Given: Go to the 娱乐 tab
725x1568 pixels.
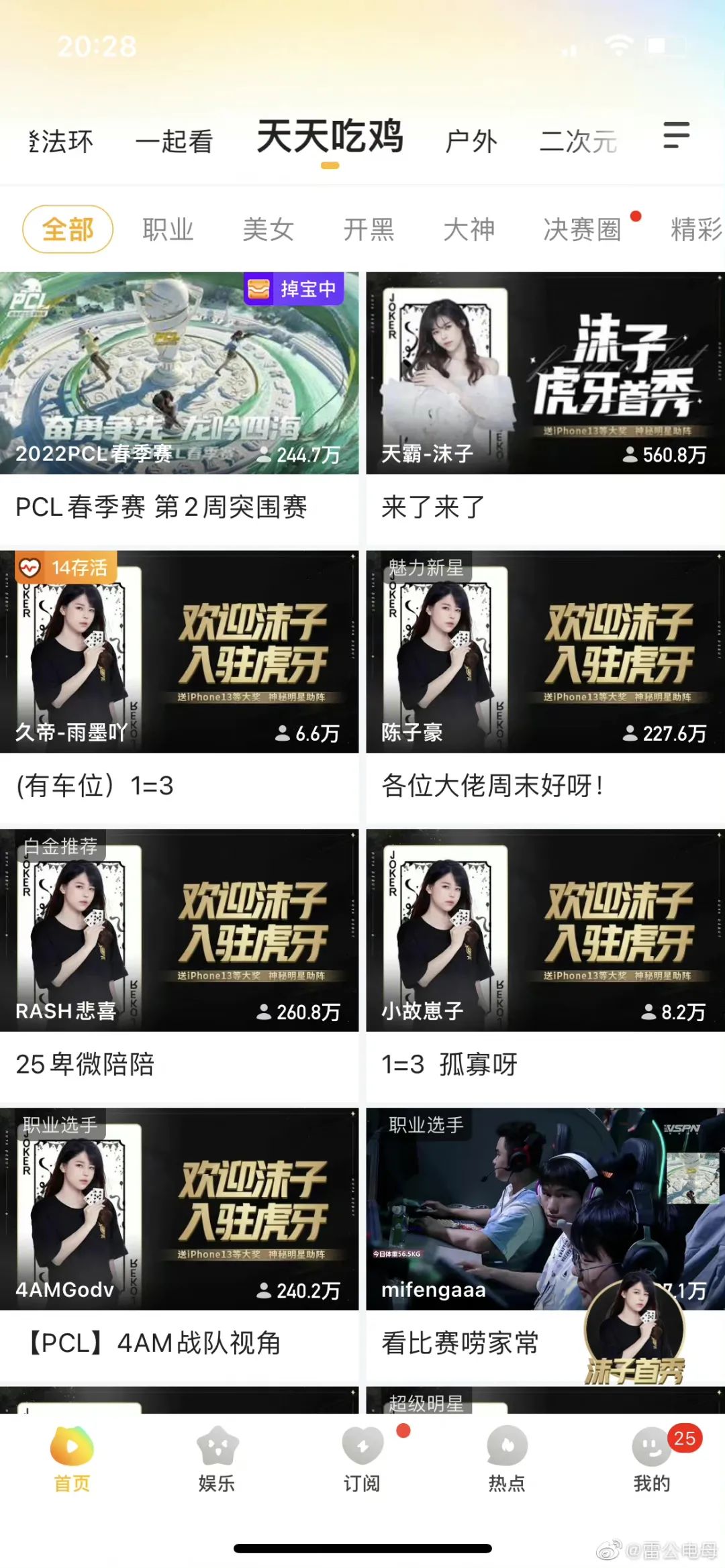Looking at the screenshot, I should tap(217, 1459).
